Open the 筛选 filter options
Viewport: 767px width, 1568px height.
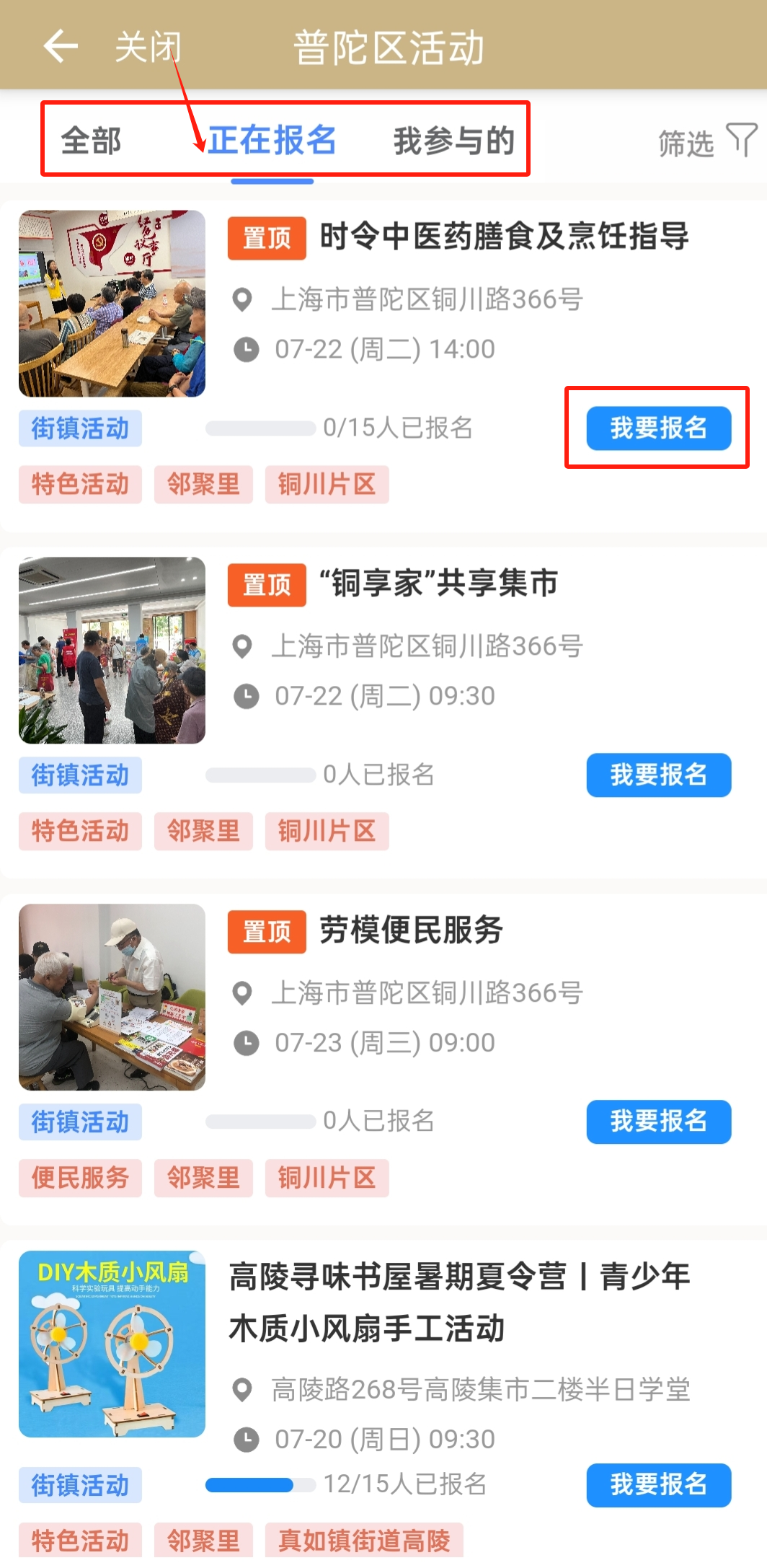pos(706,142)
